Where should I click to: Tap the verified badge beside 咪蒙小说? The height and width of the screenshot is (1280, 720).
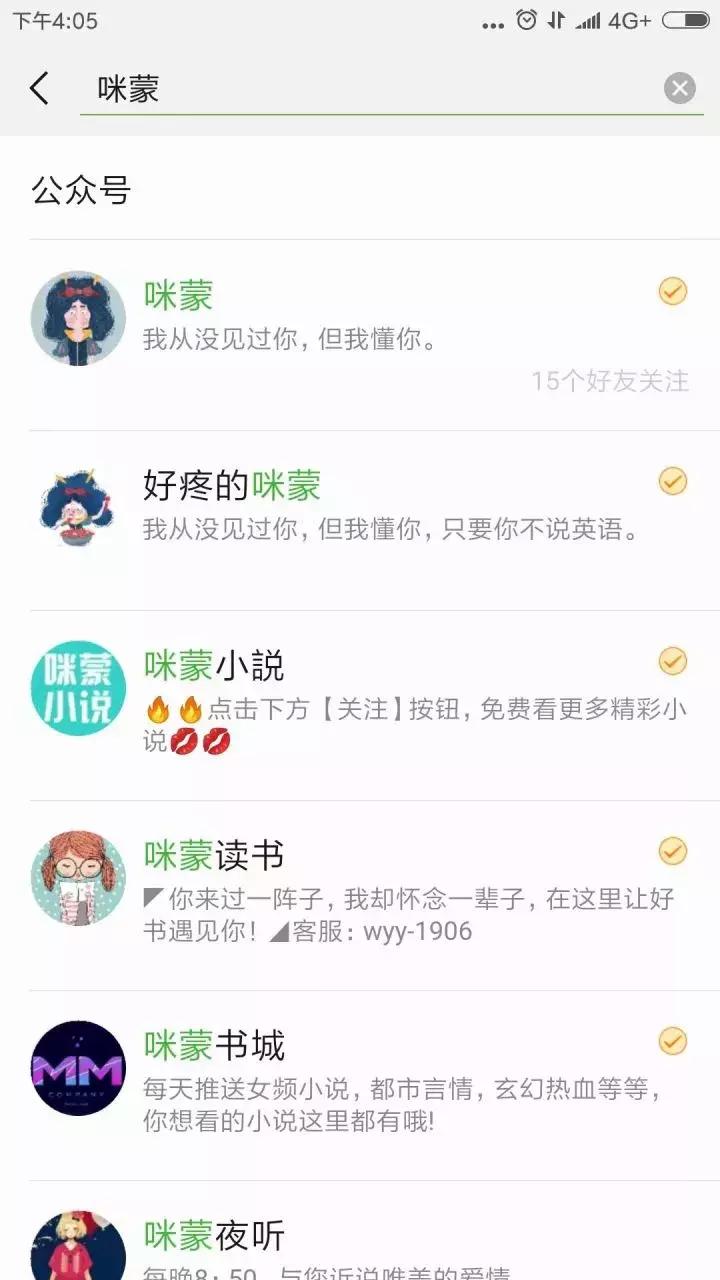coord(672,661)
